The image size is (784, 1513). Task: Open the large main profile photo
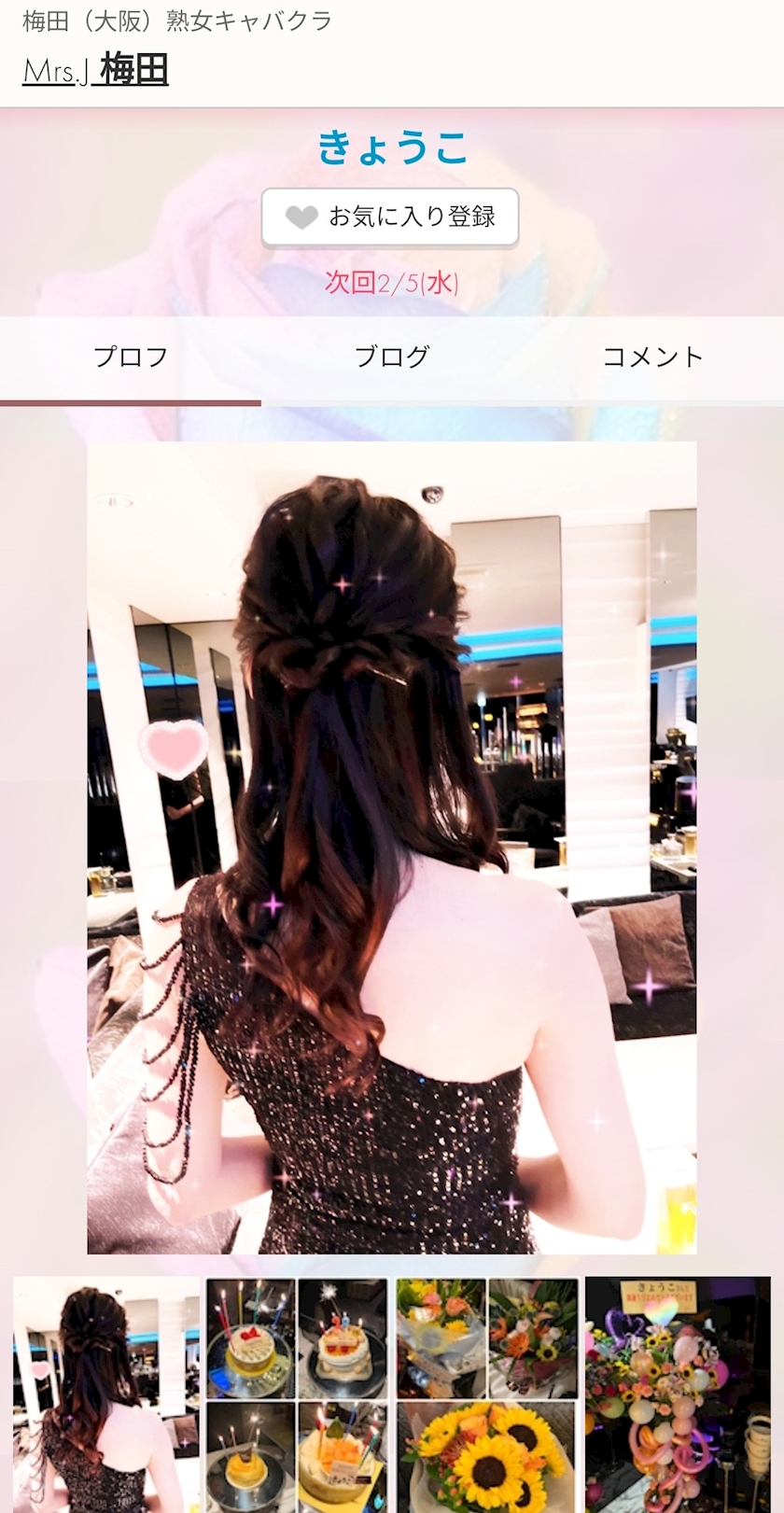[392, 848]
